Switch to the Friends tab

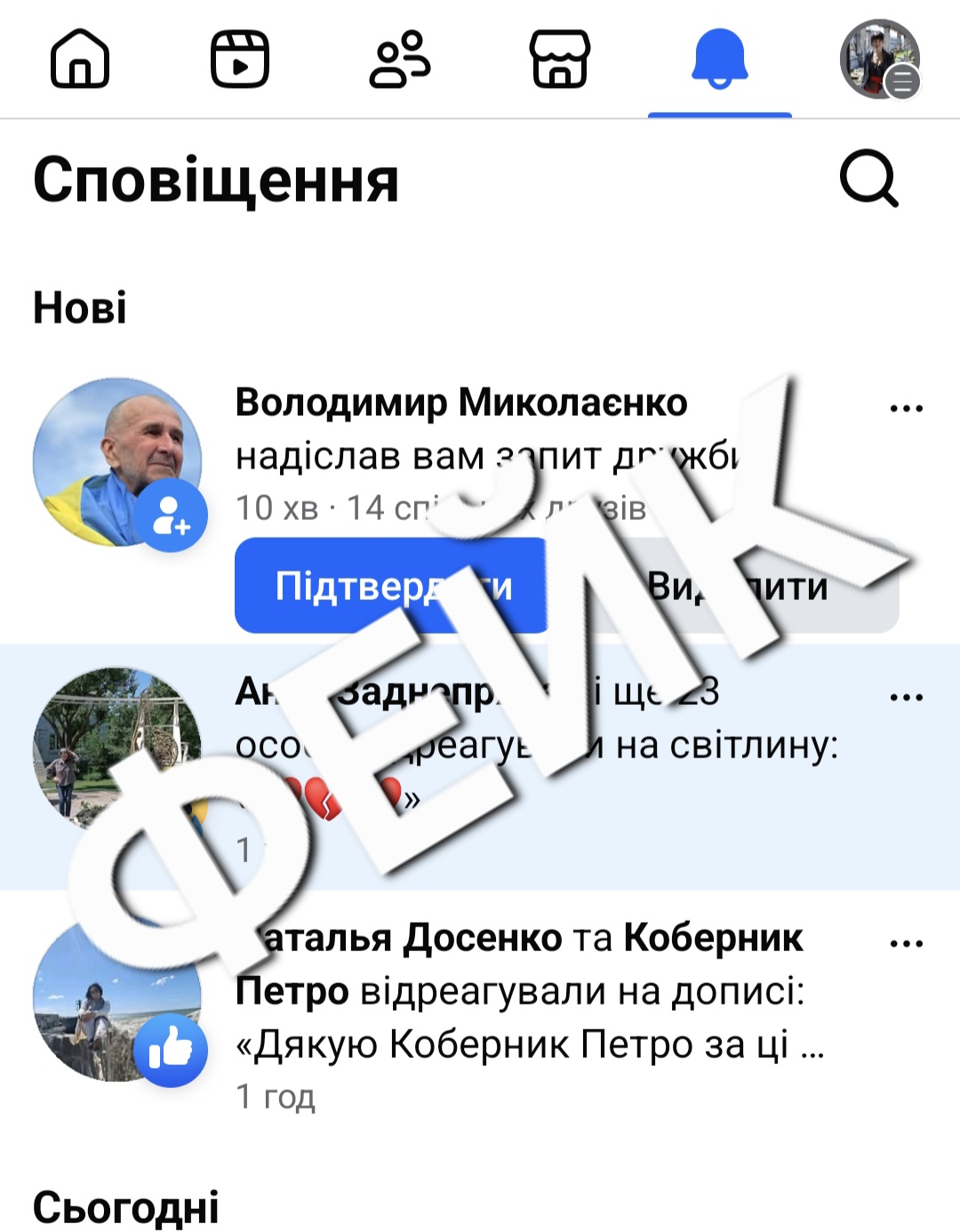(x=400, y=59)
